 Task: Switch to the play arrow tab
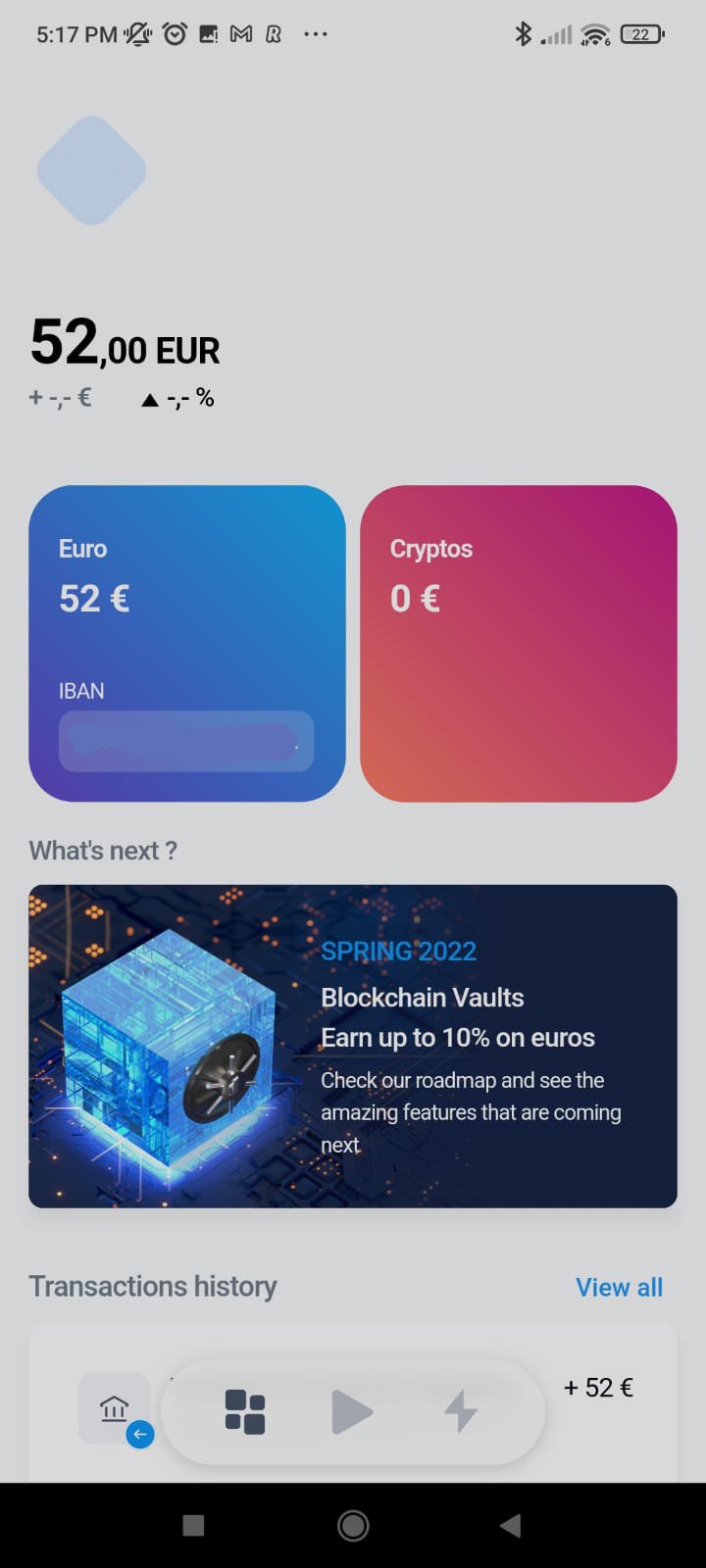352,1412
